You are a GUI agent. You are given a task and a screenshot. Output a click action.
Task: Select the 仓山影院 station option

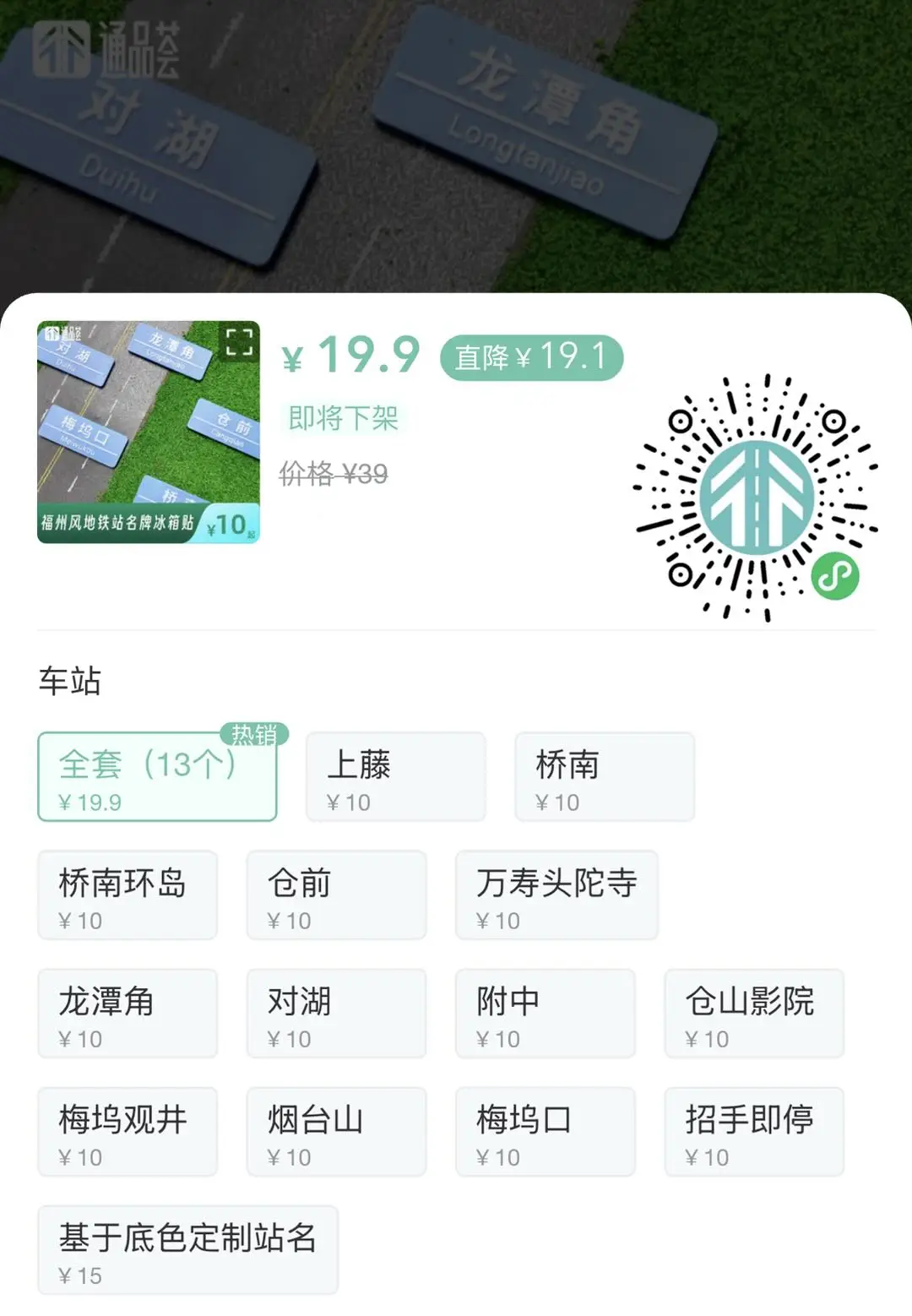754,1013
